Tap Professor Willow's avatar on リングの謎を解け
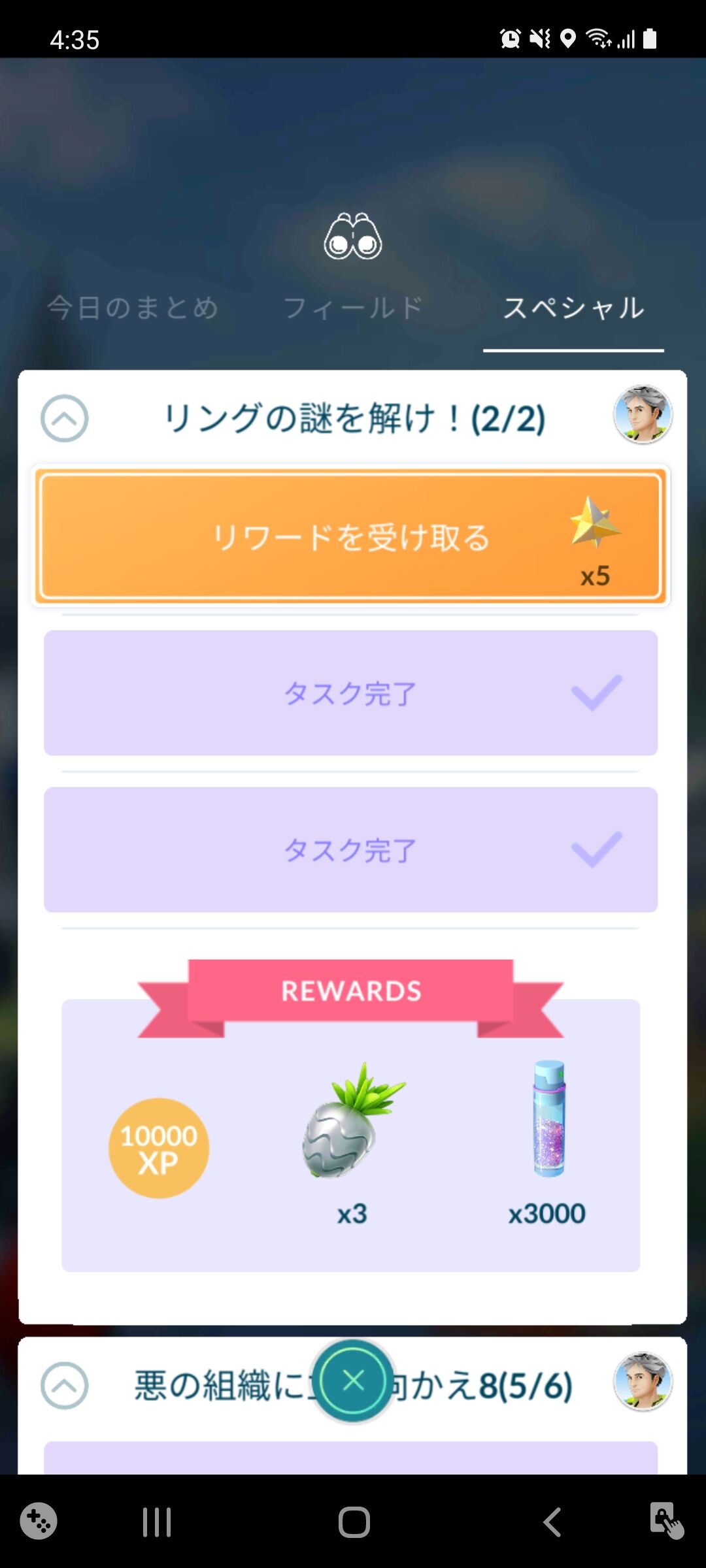Screen dimensions: 706x1568 [x=643, y=414]
